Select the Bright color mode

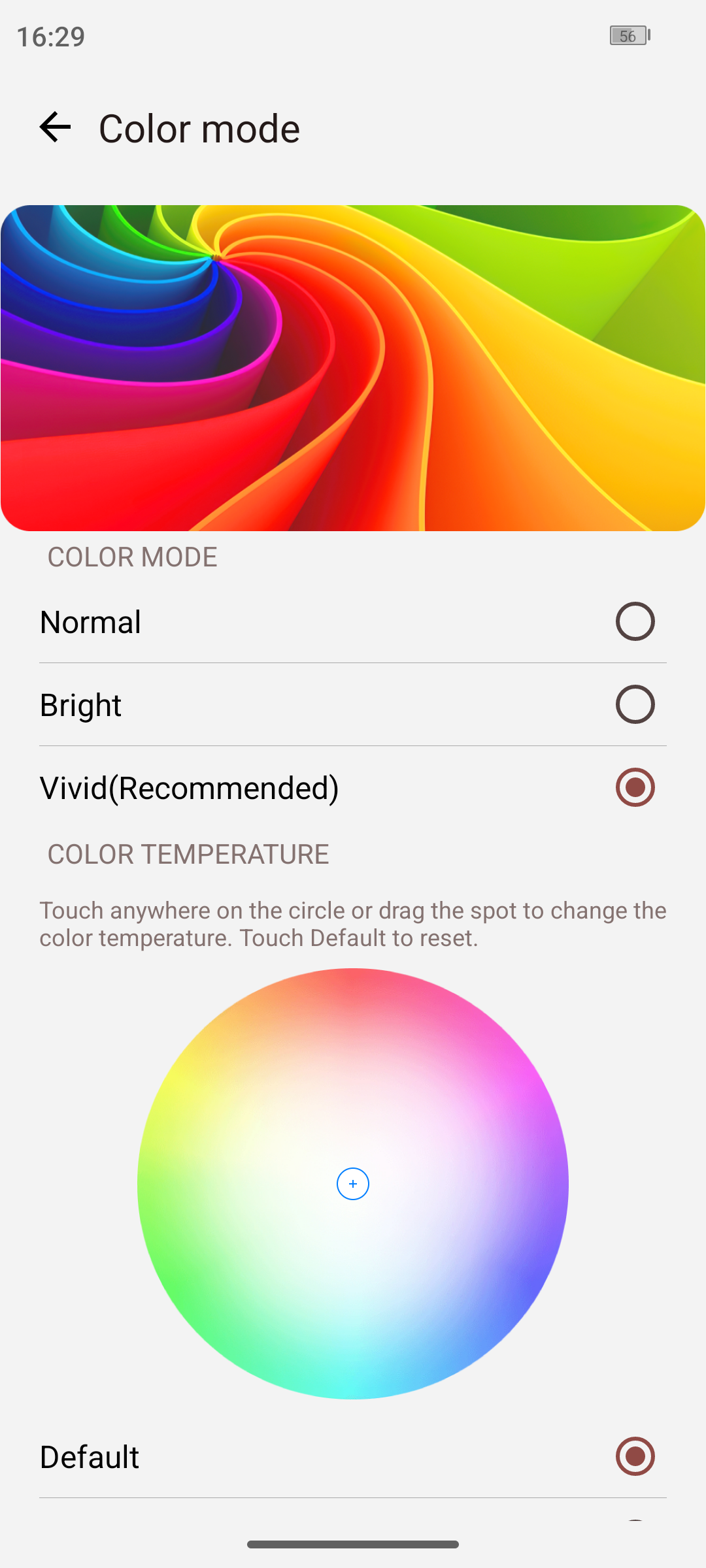tap(634, 704)
